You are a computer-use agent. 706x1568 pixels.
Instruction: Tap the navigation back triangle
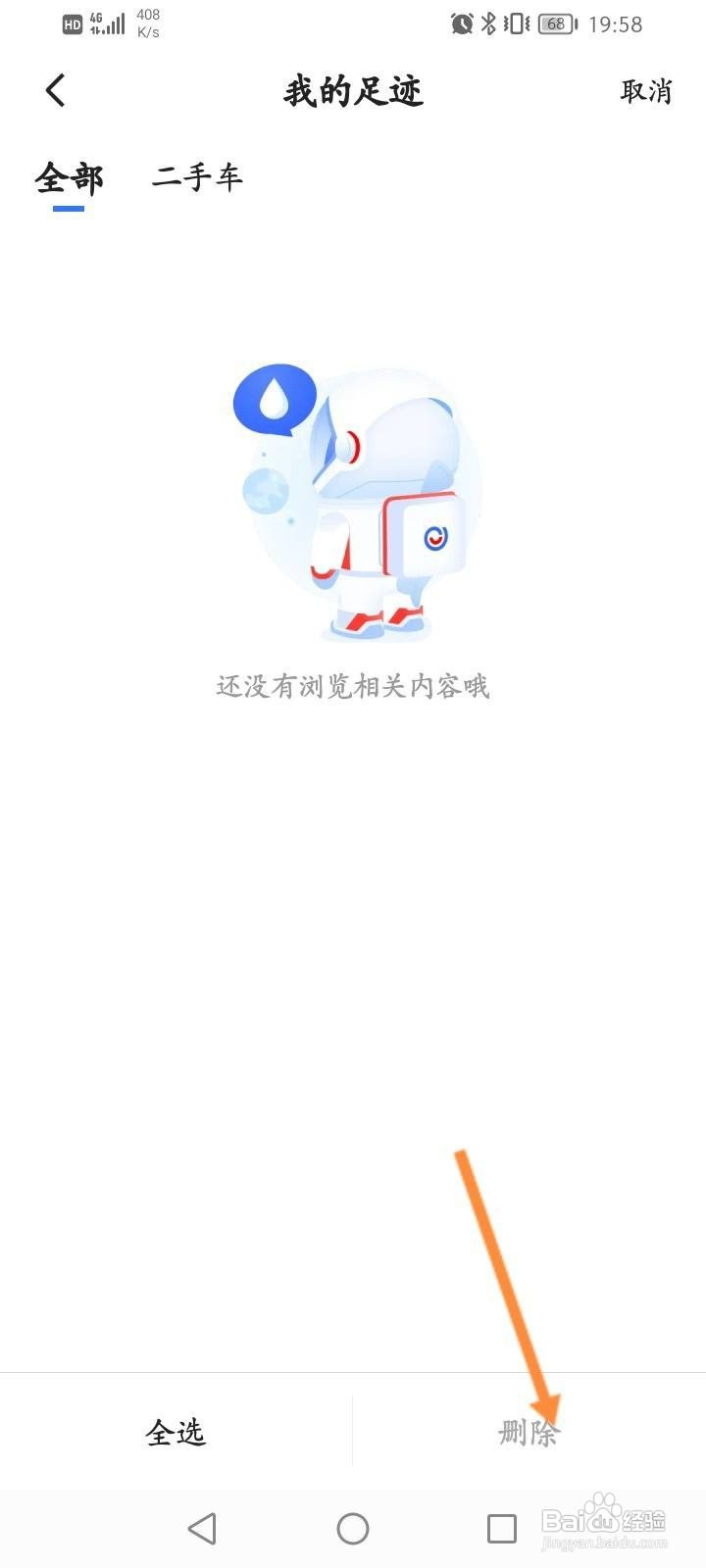pyautogui.click(x=203, y=1528)
